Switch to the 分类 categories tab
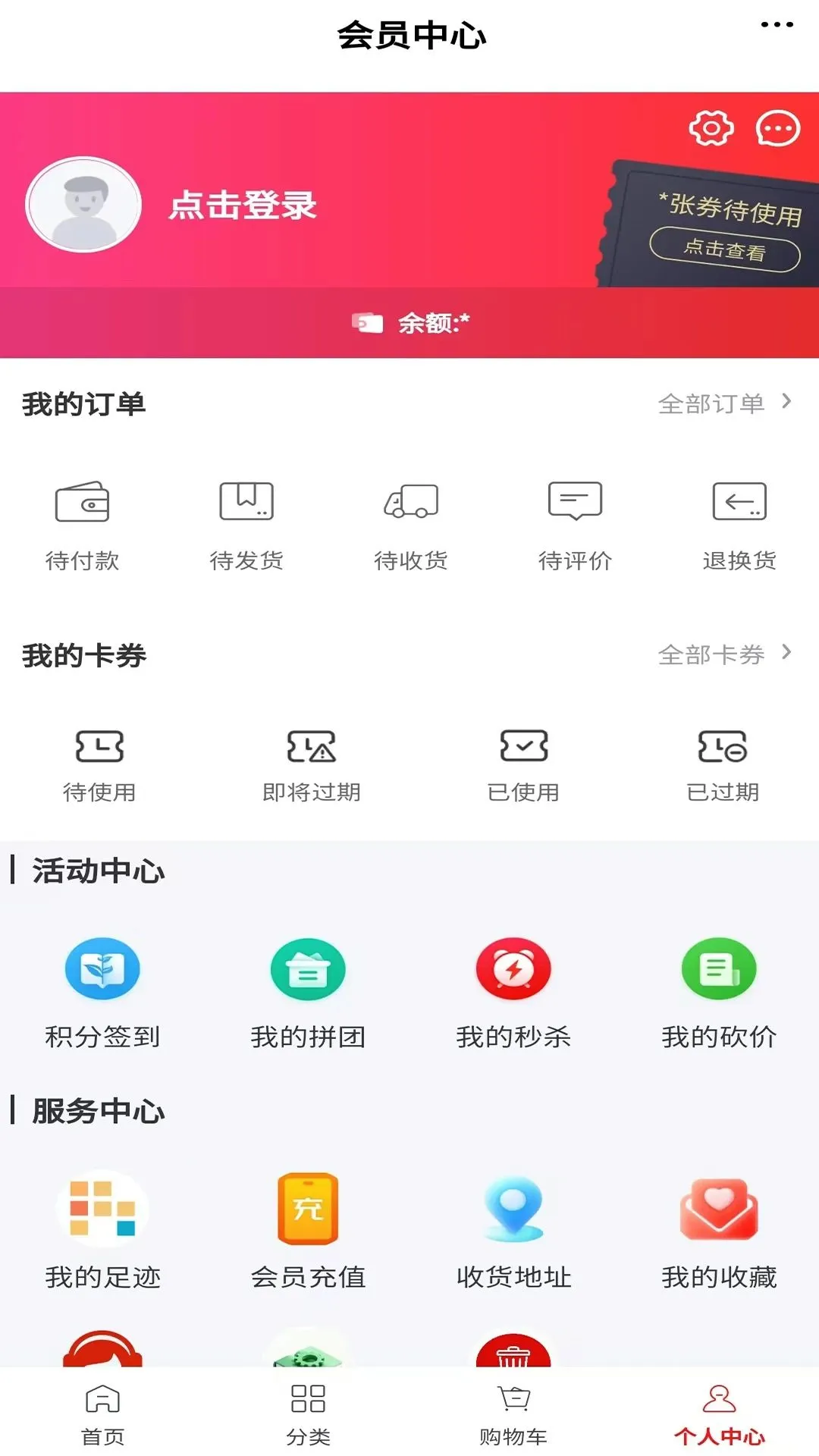This screenshot has width=819, height=1456. click(308, 1414)
